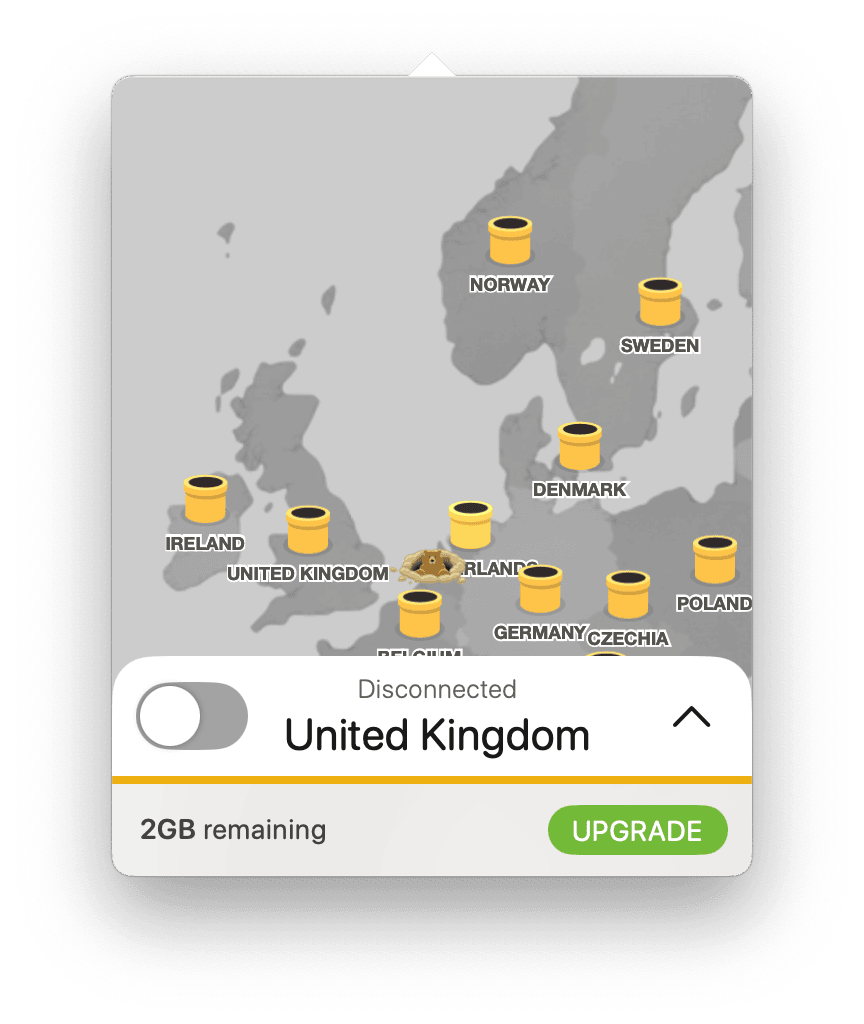The image size is (864, 1024).
Task: Select the Norway tunnel on the map
Action: click(509, 241)
